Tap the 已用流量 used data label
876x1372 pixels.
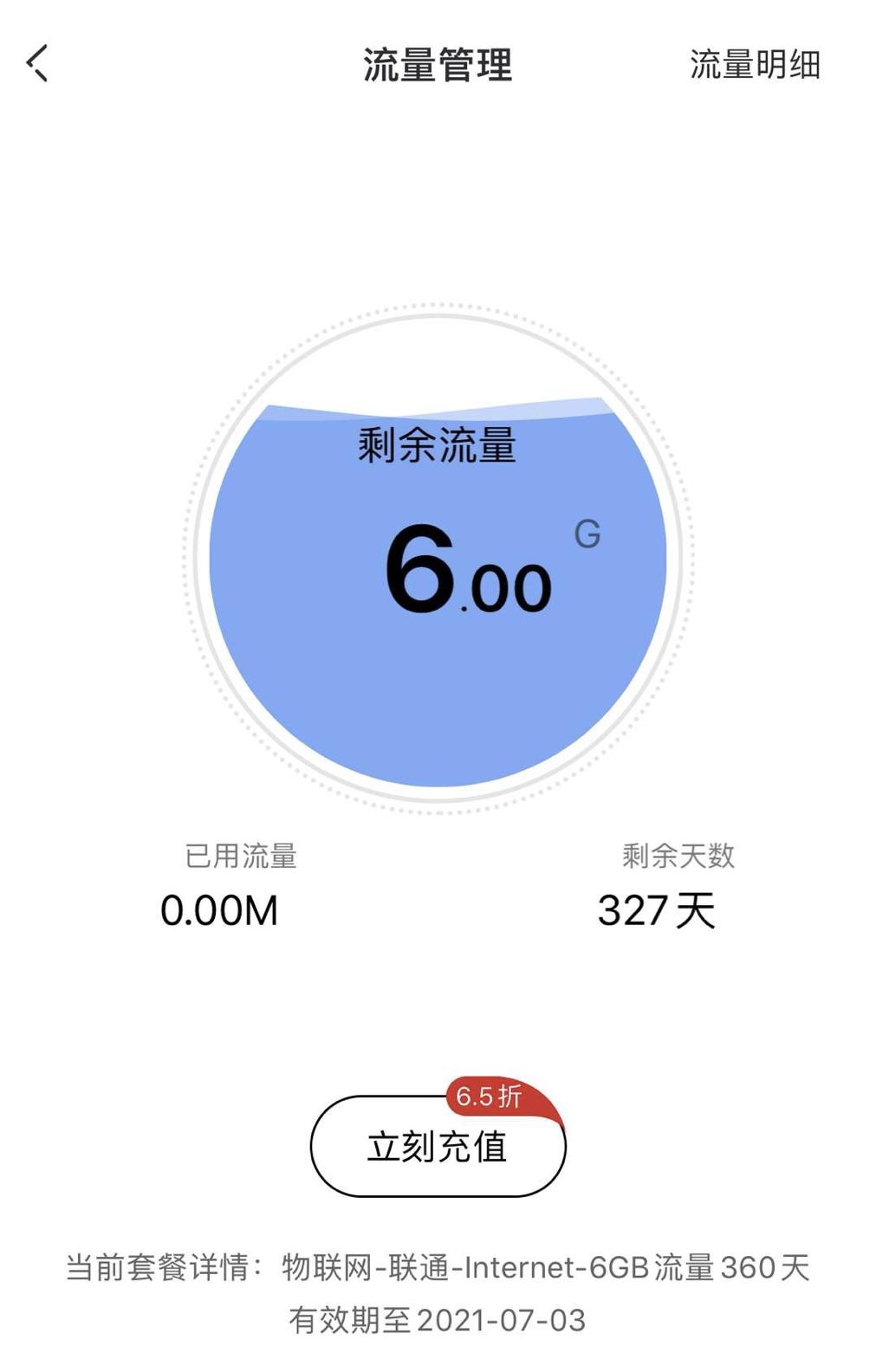243,854
